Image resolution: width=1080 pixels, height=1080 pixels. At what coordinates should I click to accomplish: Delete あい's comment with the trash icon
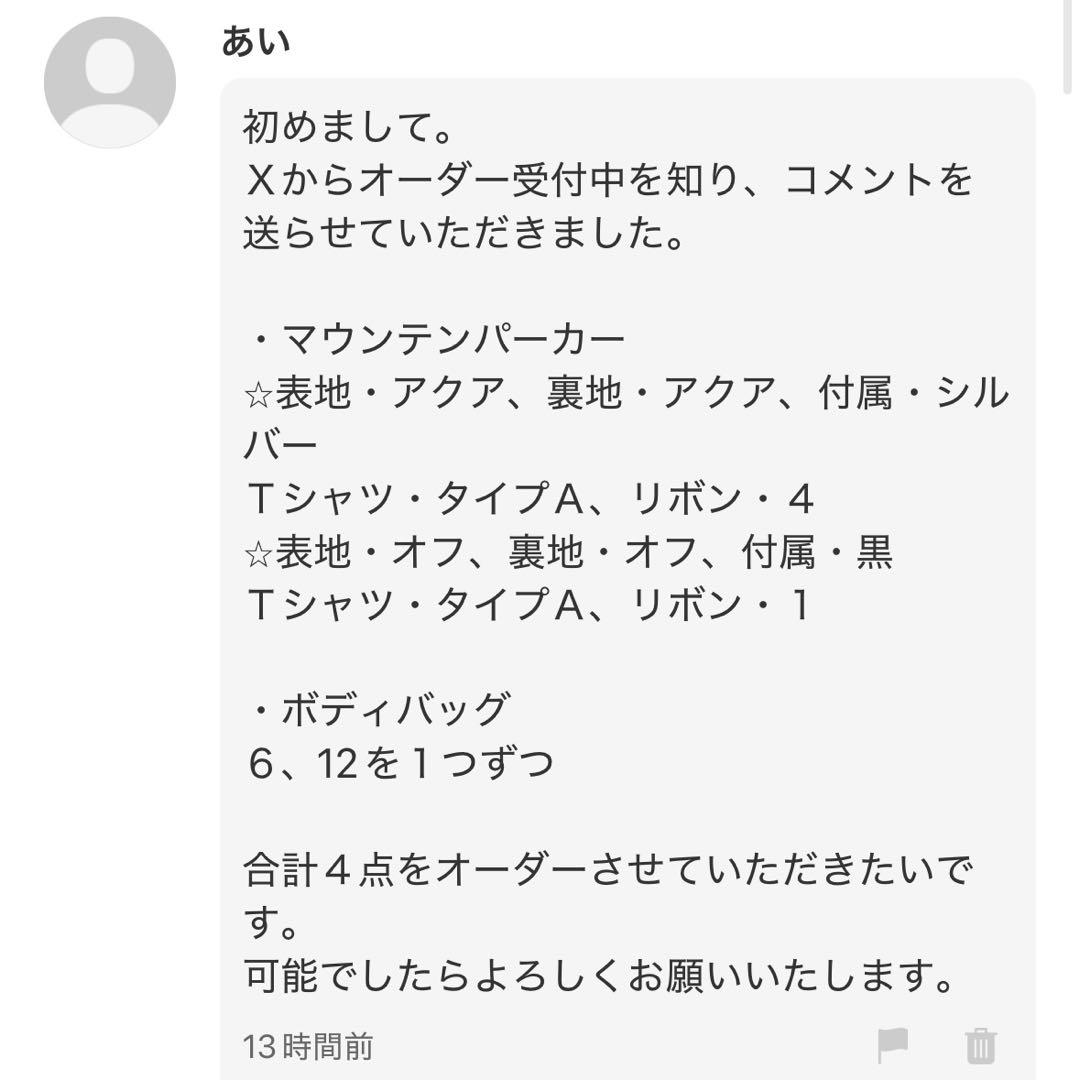[981, 1046]
